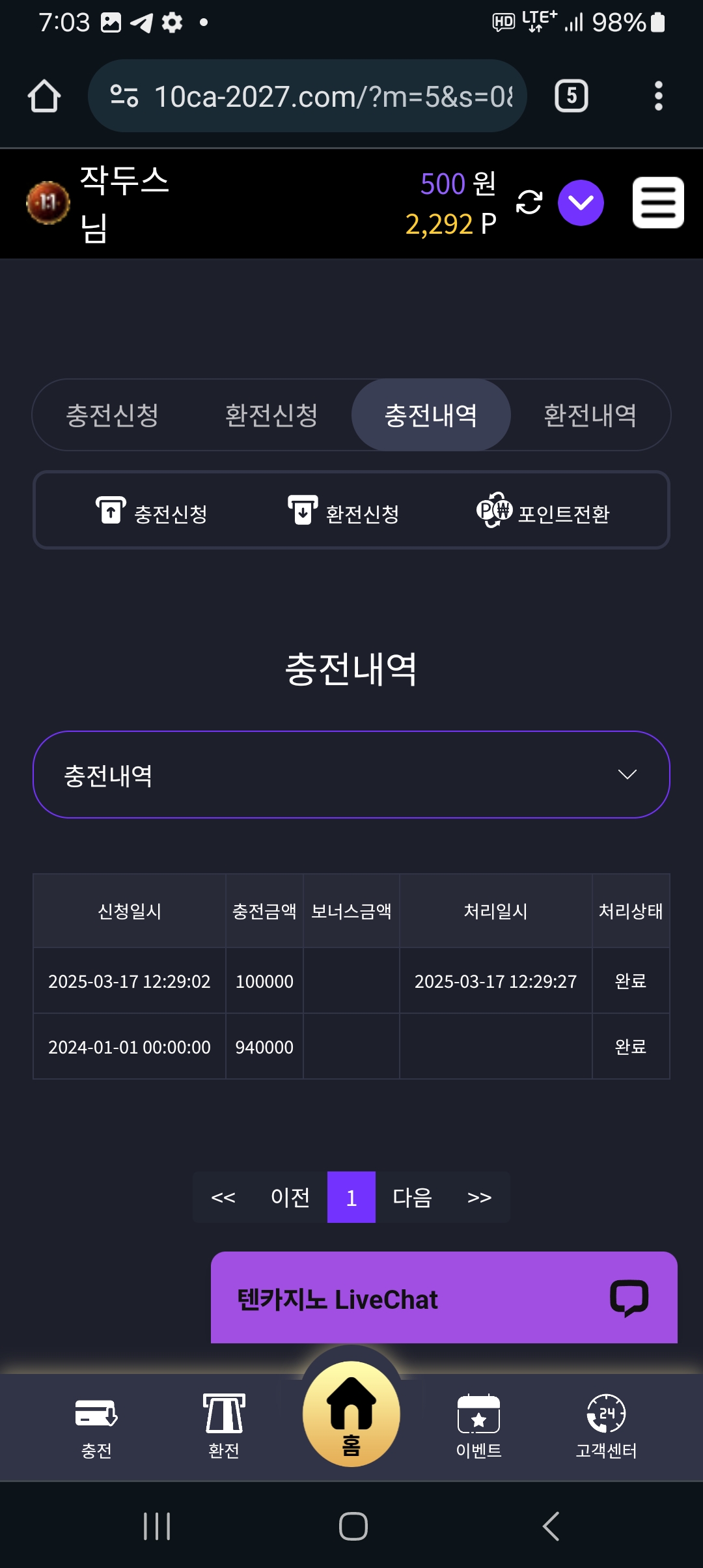703x1568 pixels.
Task: Switch to the 환전신청 tab
Action: 271,415
